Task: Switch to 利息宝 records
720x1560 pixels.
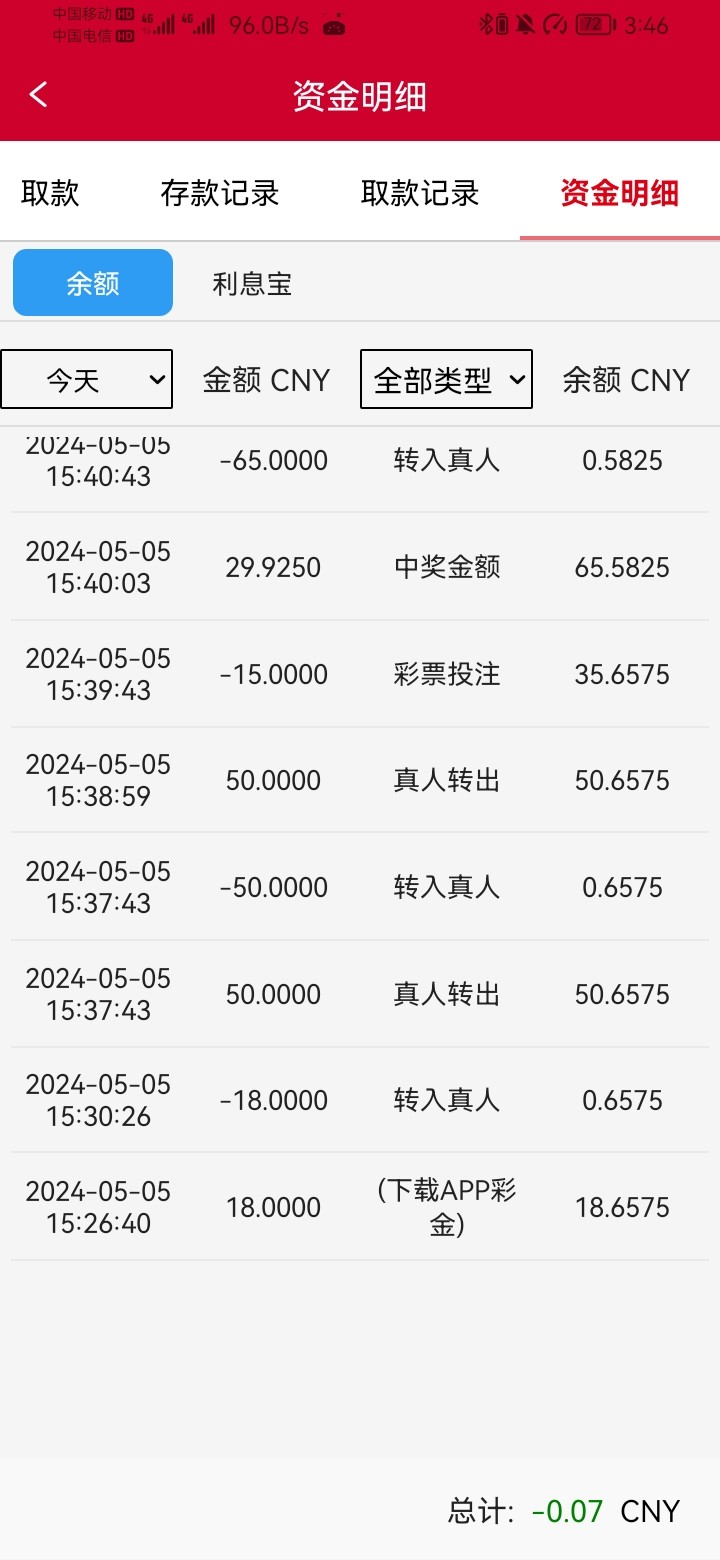Action: [252, 284]
